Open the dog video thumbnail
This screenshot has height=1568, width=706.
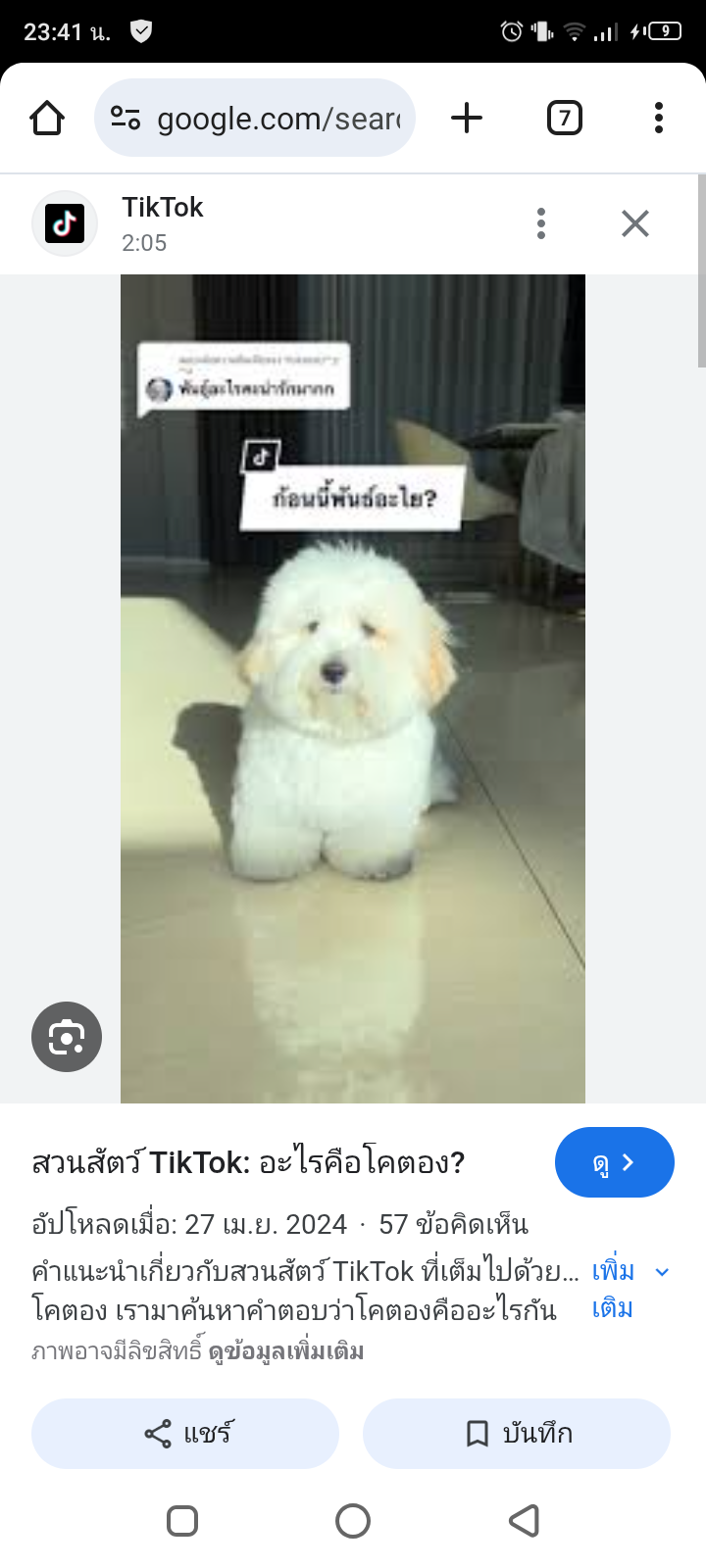tap(353, 686)
